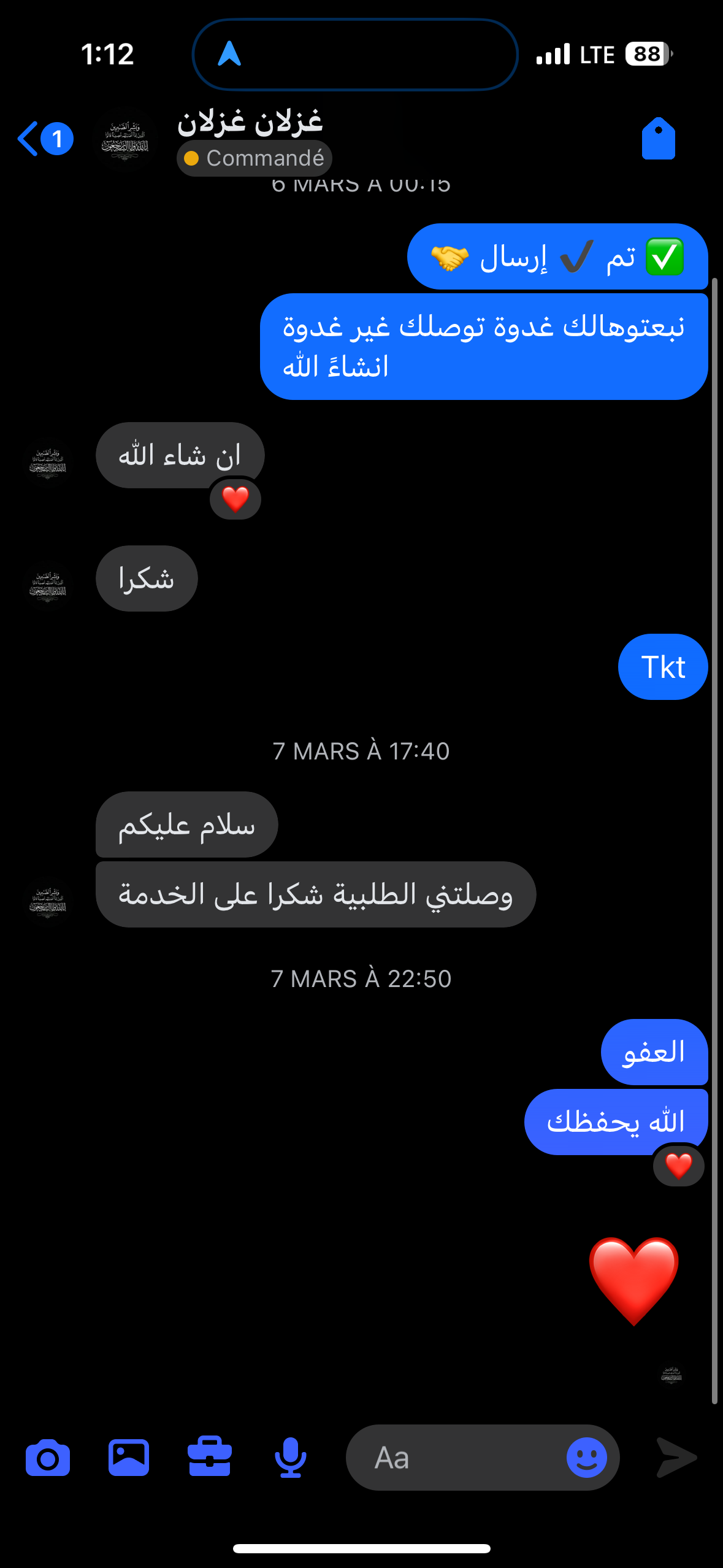This screenshot has height=1568, width=723.
Task: Open the غزلان غزلان contact profile
Action: pos(249,122)
